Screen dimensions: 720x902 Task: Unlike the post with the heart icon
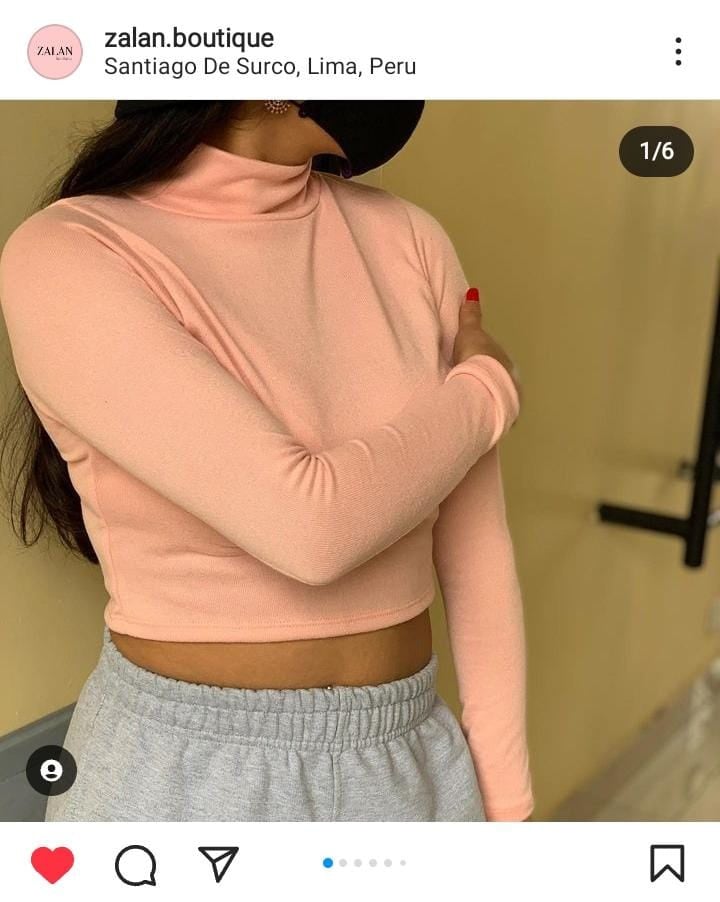point(52,864)
